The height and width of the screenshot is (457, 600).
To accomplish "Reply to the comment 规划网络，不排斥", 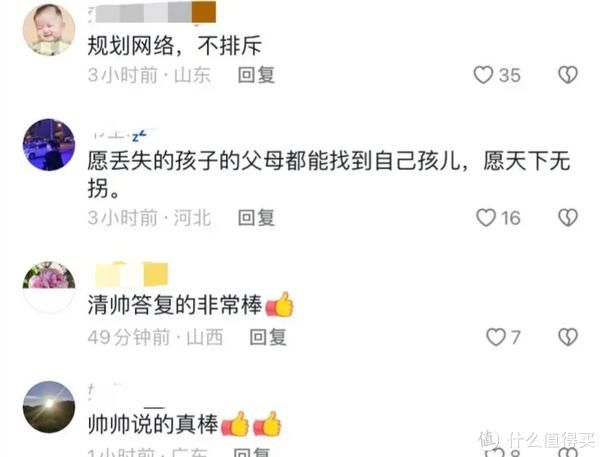I will click(256, 75).
